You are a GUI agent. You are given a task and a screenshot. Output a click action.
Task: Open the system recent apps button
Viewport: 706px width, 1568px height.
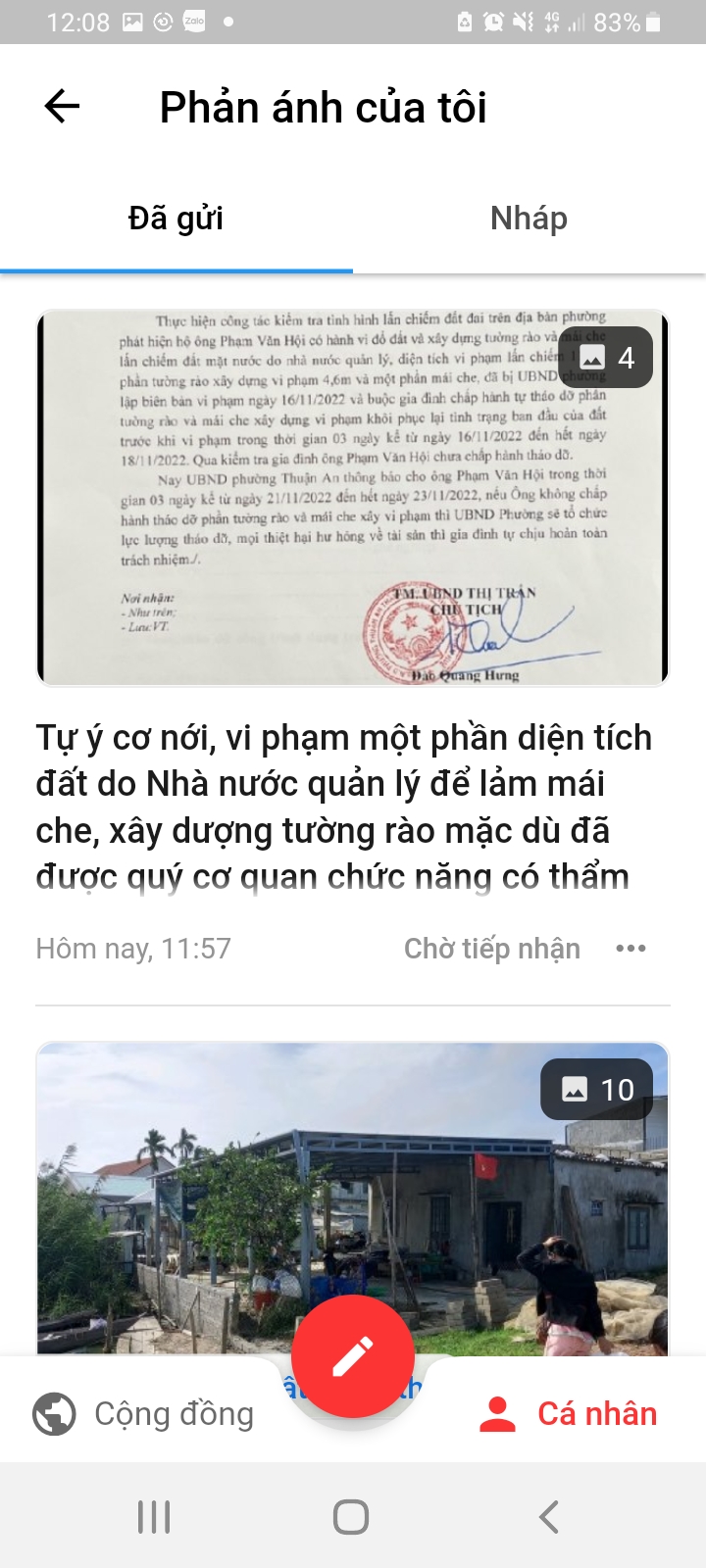pyautogui.click(x=154, y=1517)
